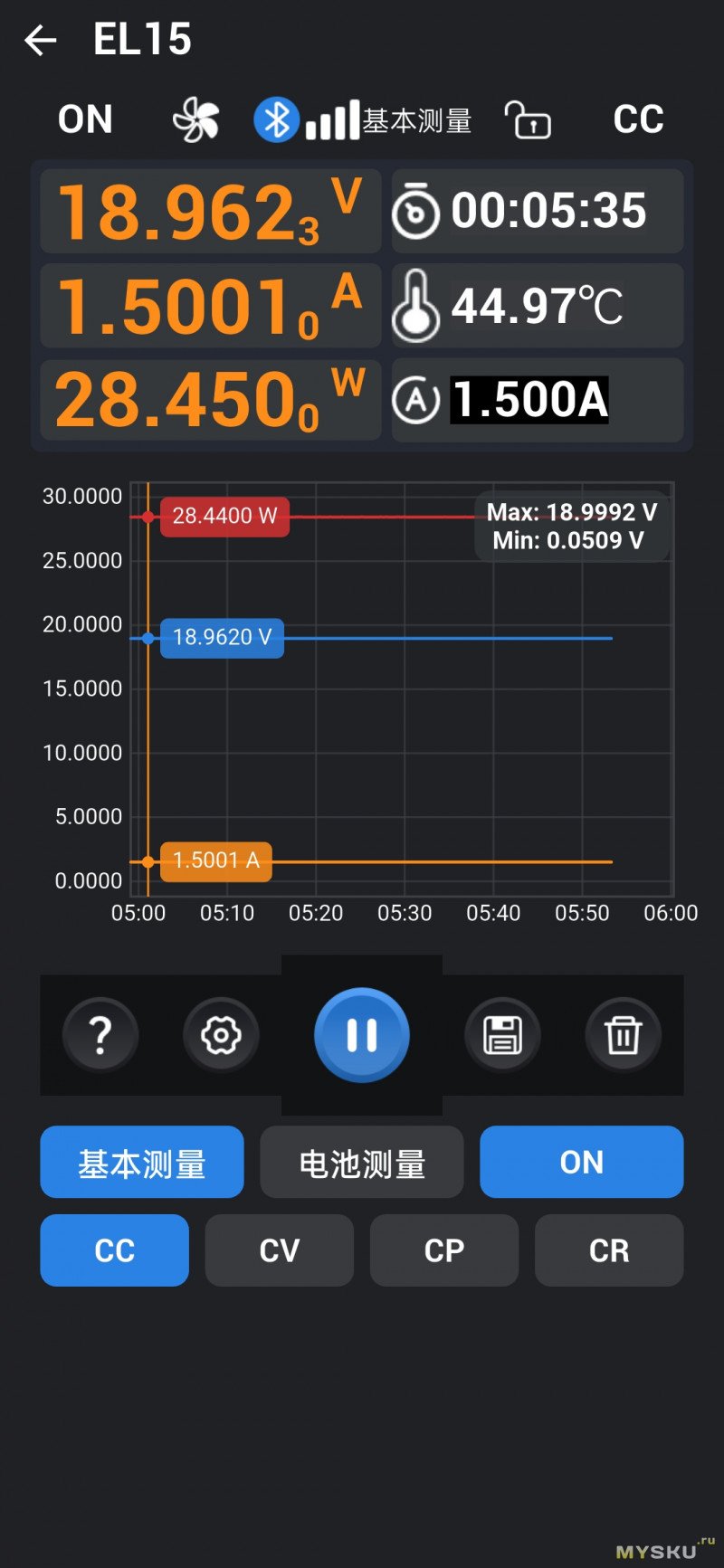Image resolution: width=724 pixels, height=1568 pixels.
Task: Go back with the arrow icon
Action: 41,40
